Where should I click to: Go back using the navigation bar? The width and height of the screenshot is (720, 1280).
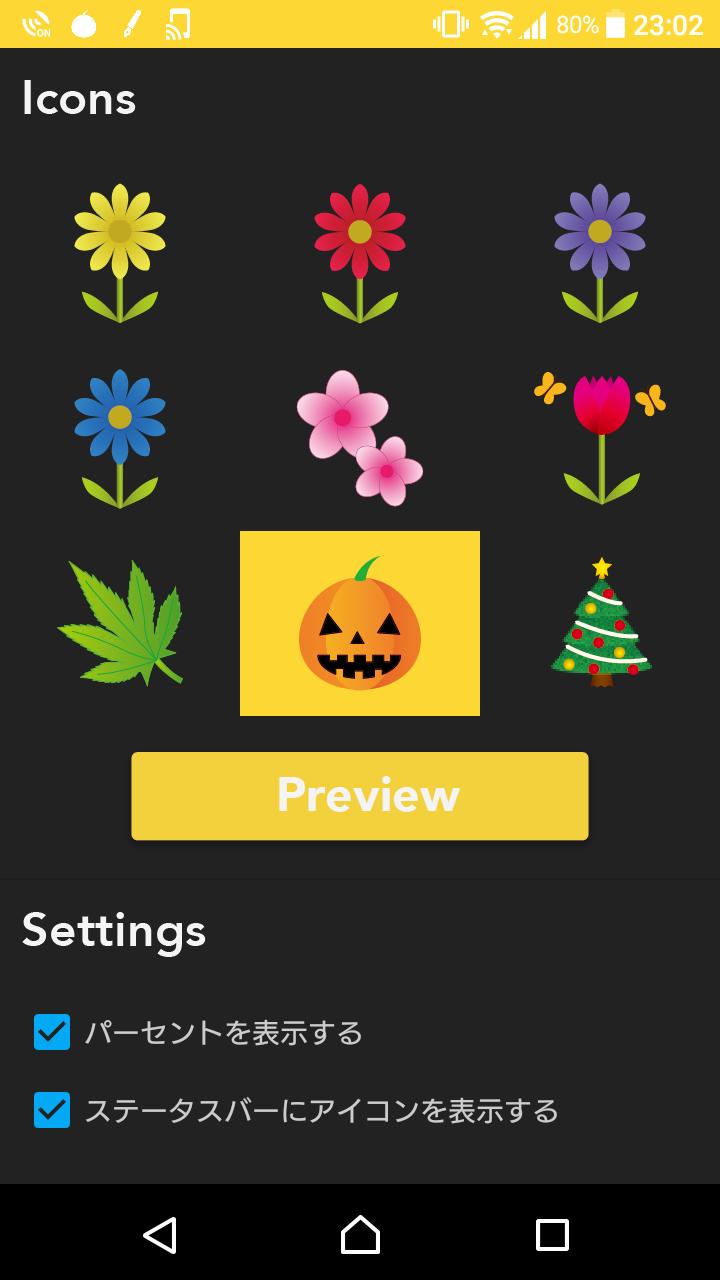pyautogui.click(x=160, y=1235)
